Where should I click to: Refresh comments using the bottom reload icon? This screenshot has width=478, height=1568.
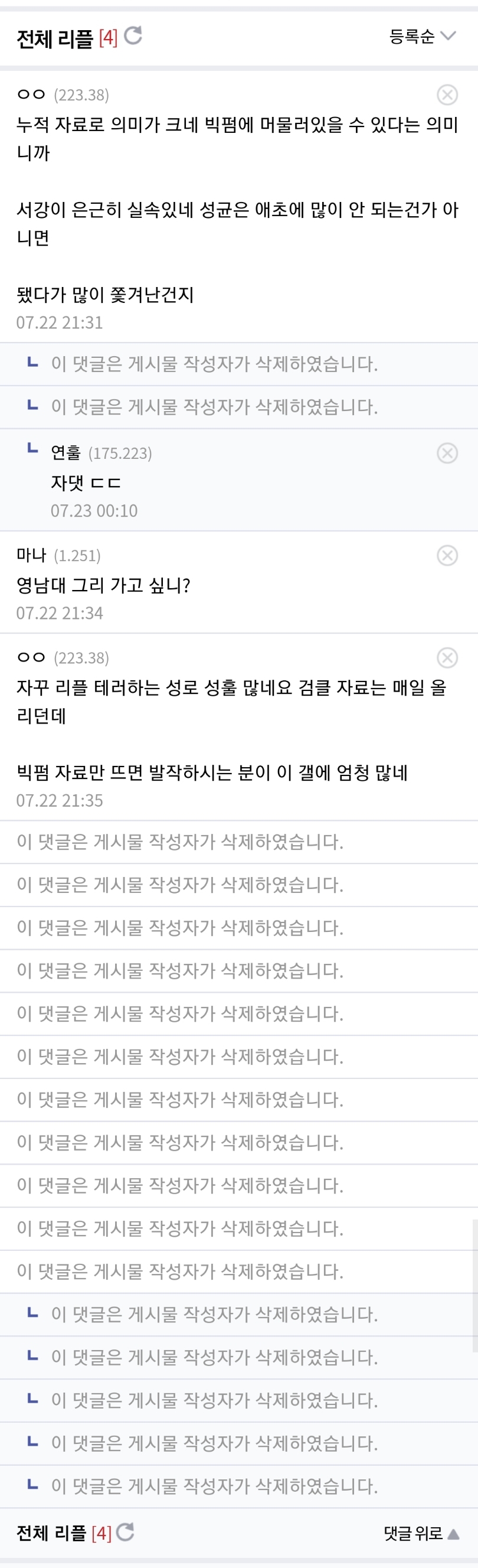(x=125, y=1531)
